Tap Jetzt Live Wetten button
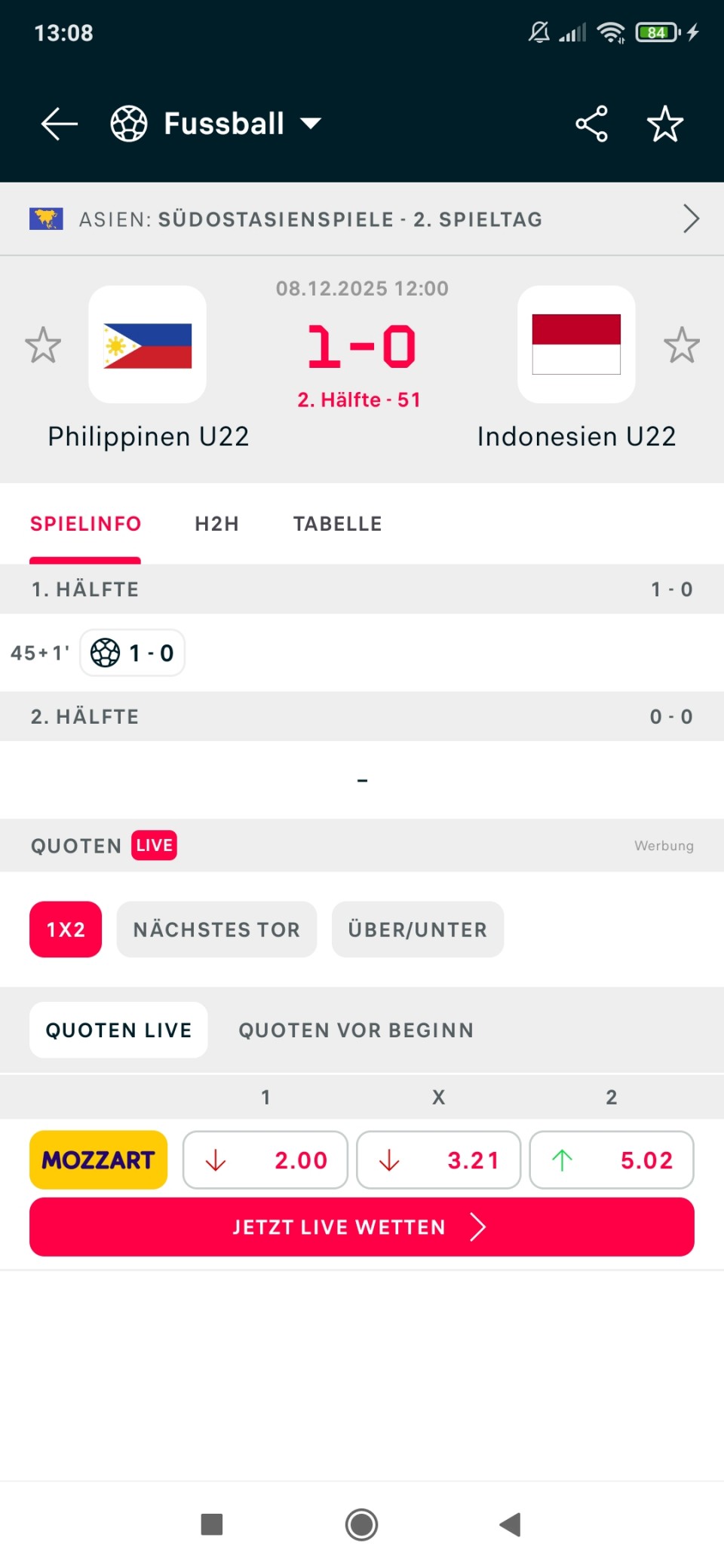Image resolution: width=724 pixels, height=1568 pixels. pyautogui.click(x=362, y=1227)
